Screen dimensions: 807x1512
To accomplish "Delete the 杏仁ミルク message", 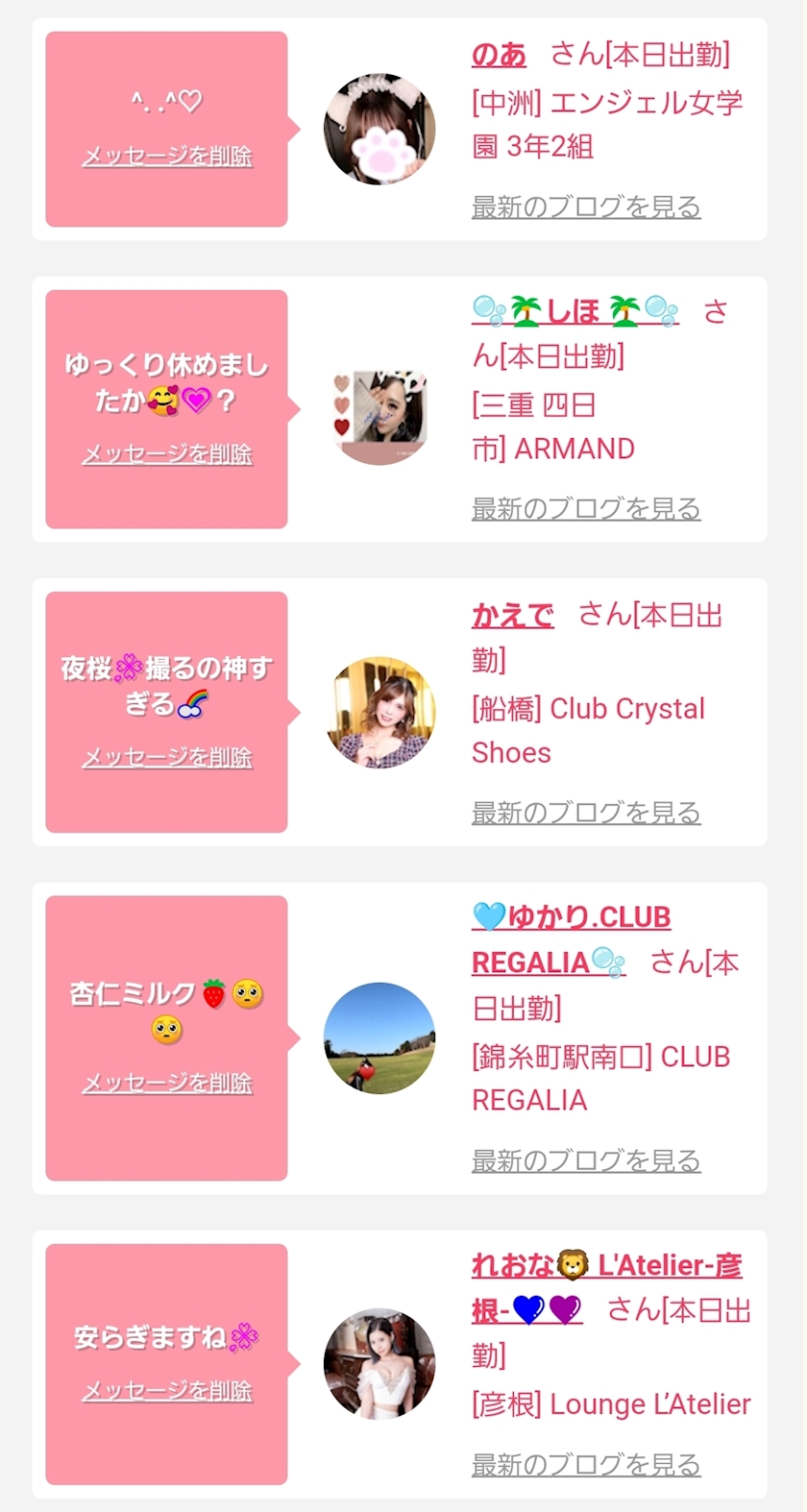I will (x=167, y=1083).
